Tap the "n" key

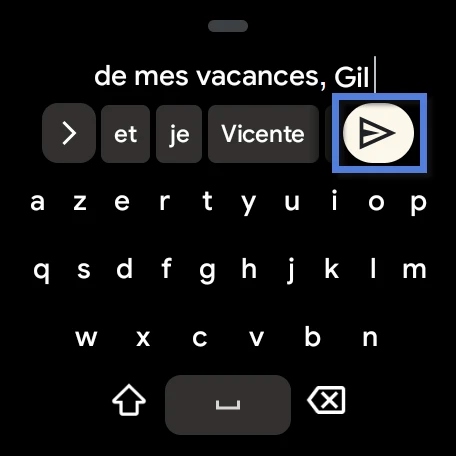370,337
